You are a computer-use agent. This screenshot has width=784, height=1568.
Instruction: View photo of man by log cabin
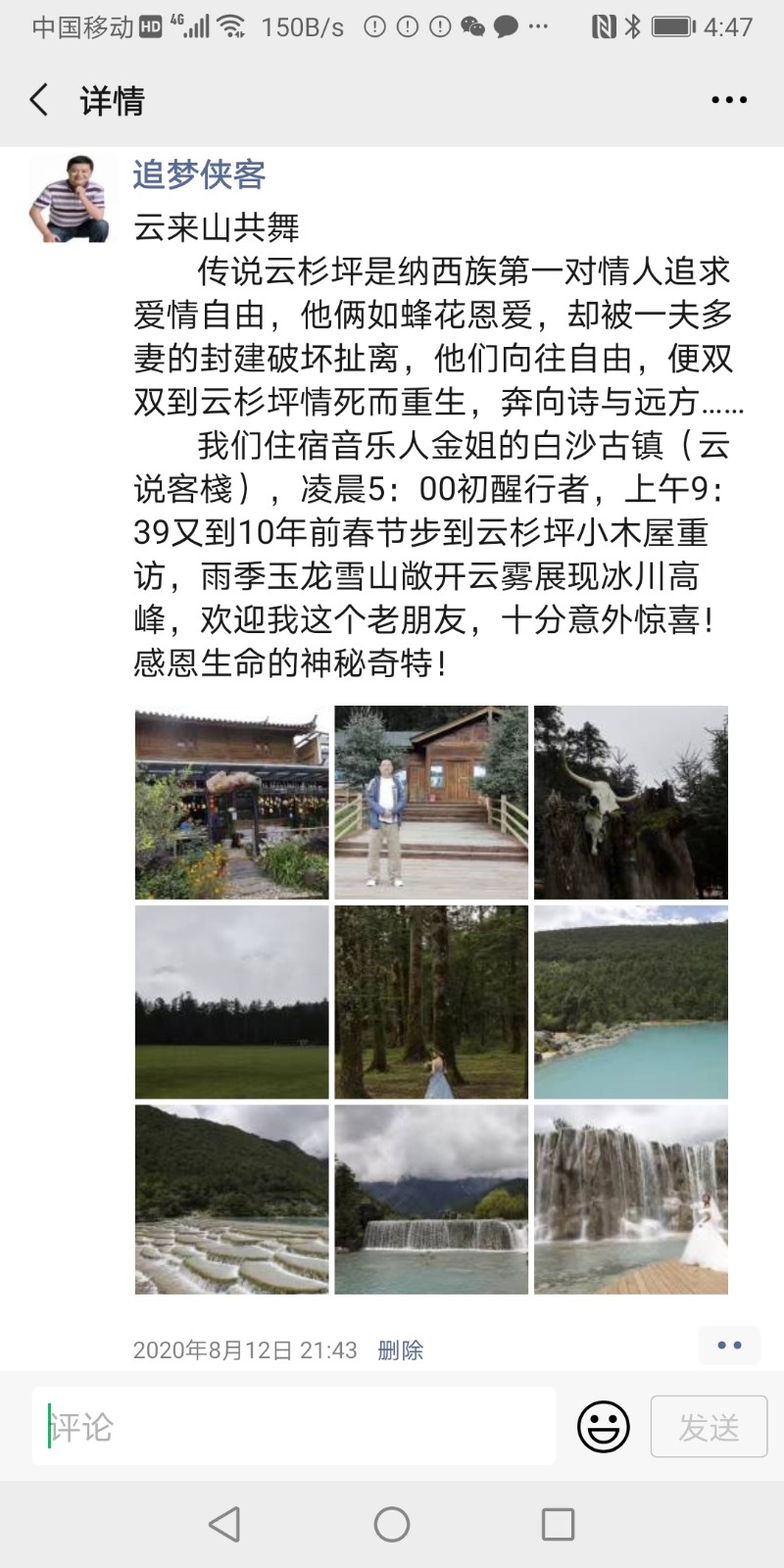coord(431,803)
